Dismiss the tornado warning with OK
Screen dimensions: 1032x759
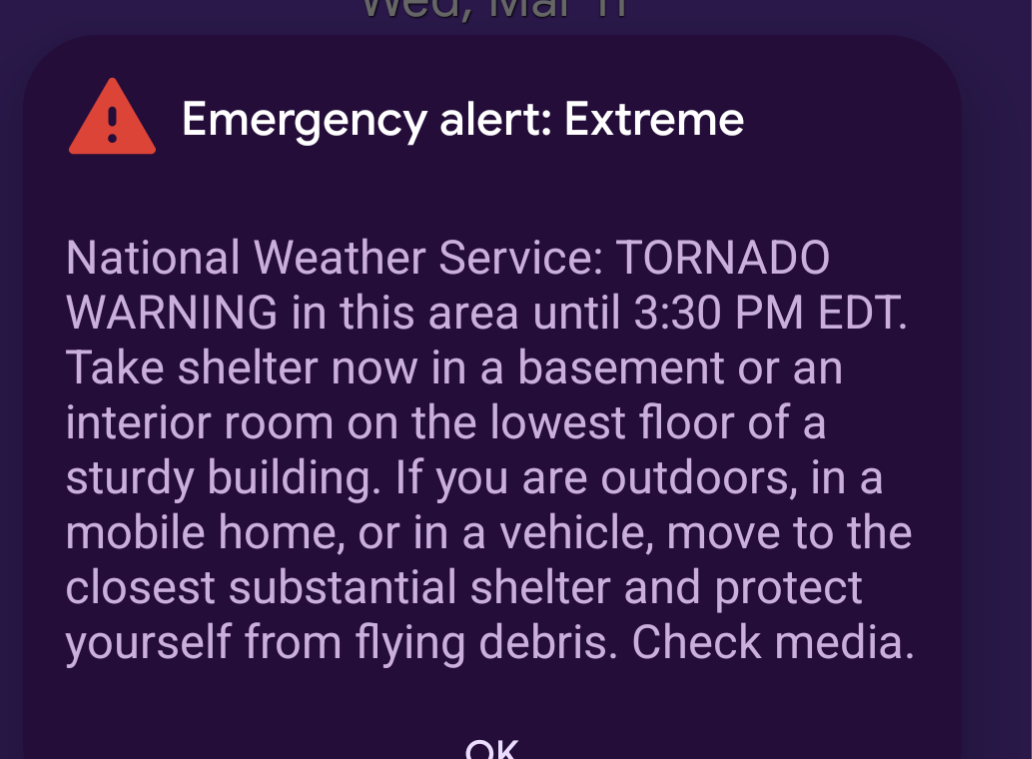tap(492, 748)
